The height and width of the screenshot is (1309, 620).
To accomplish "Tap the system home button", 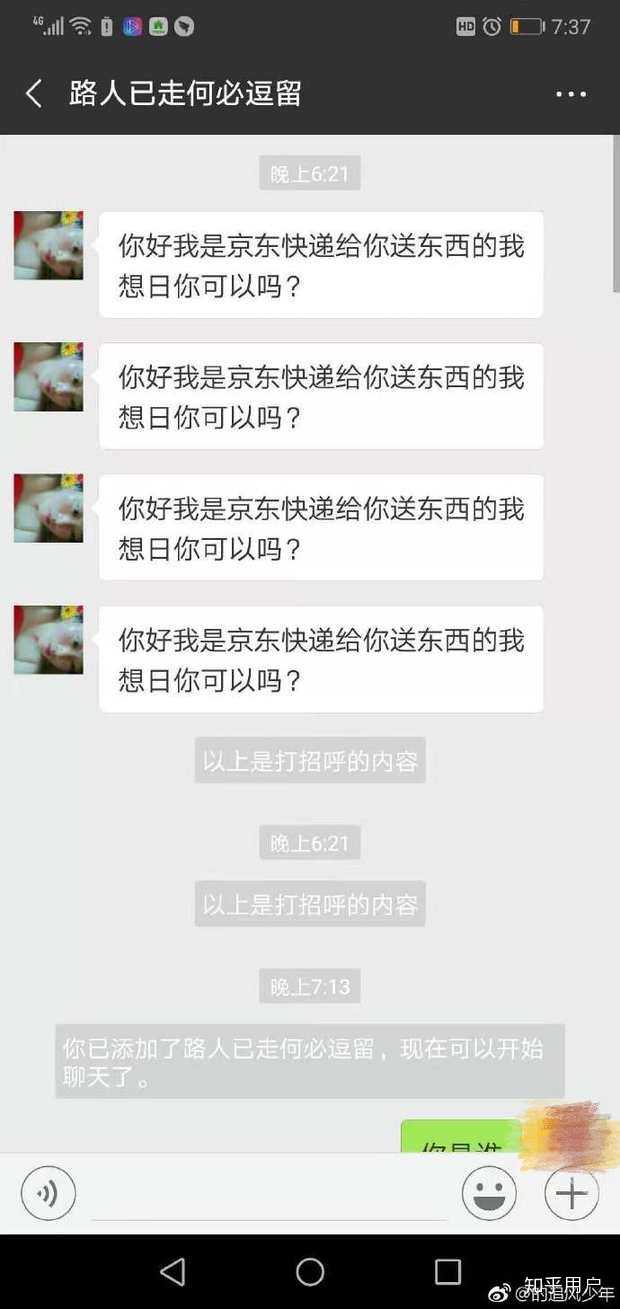I will (310, 1271).
